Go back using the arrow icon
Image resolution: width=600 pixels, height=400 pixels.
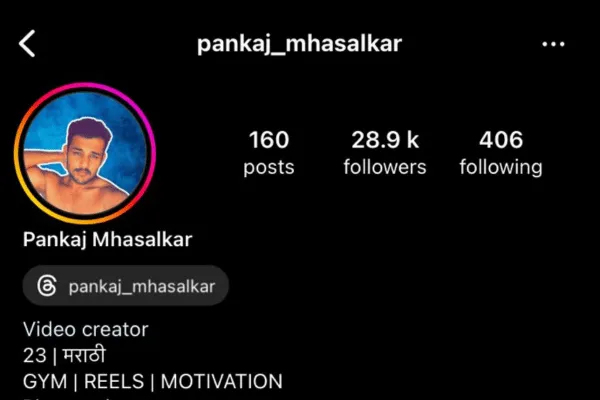point(28,44)
